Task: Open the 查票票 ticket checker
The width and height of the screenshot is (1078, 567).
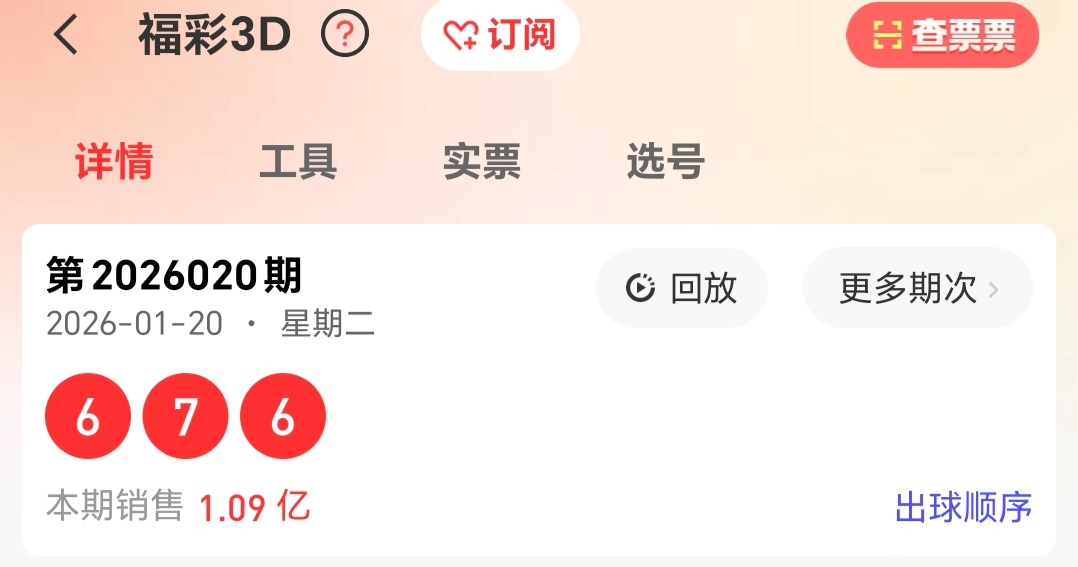Action: click(942, 36)
